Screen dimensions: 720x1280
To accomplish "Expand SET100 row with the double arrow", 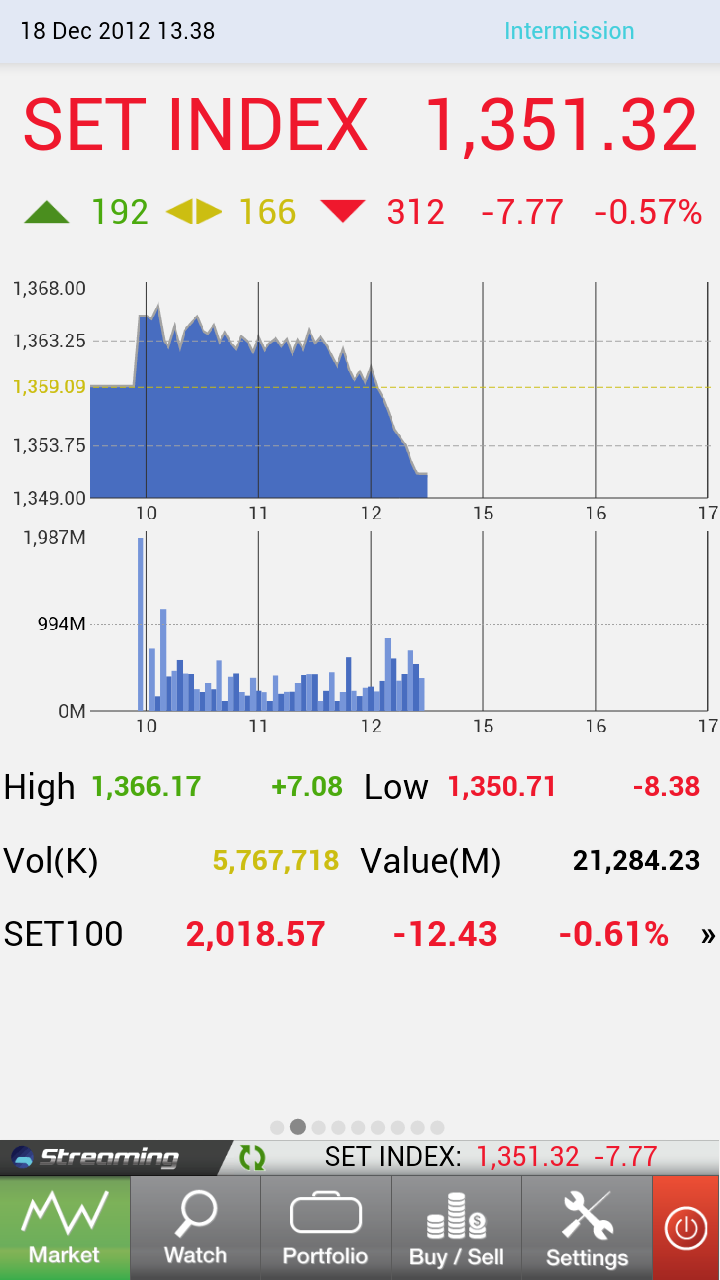I will point(708,935).
